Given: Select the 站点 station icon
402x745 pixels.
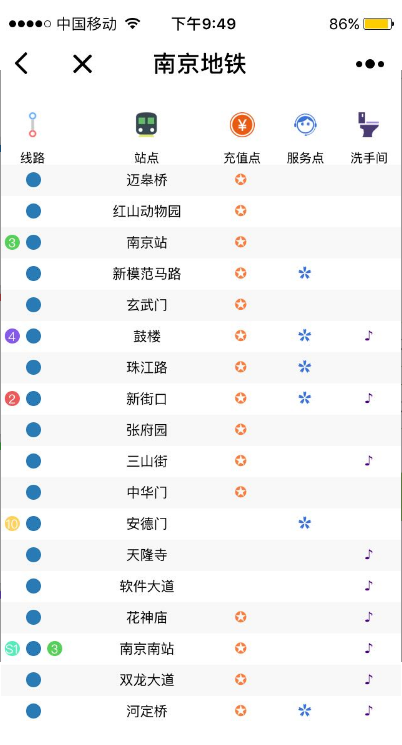Looking at the screenshot, I should point(146,125).
